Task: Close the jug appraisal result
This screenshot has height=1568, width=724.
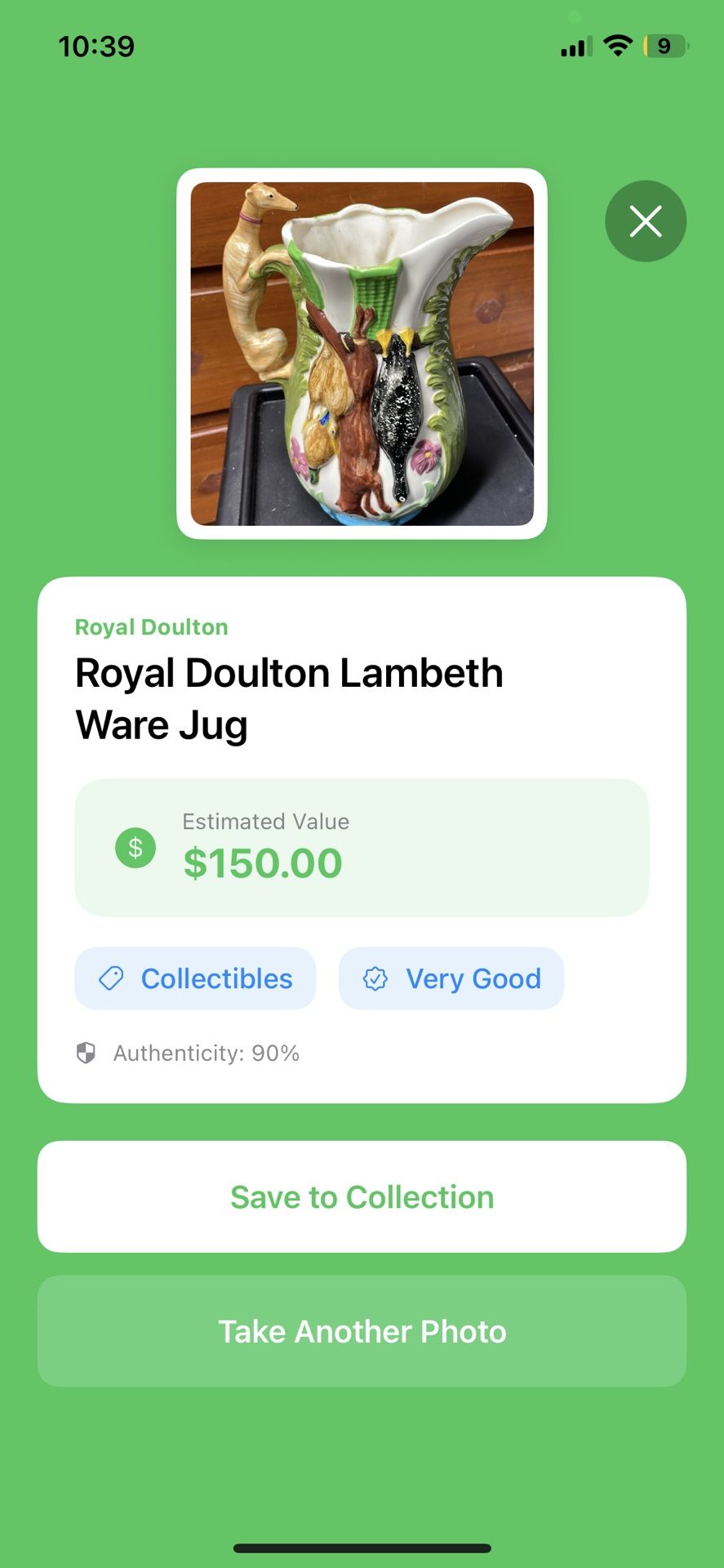Action: (x=645, y=221)
